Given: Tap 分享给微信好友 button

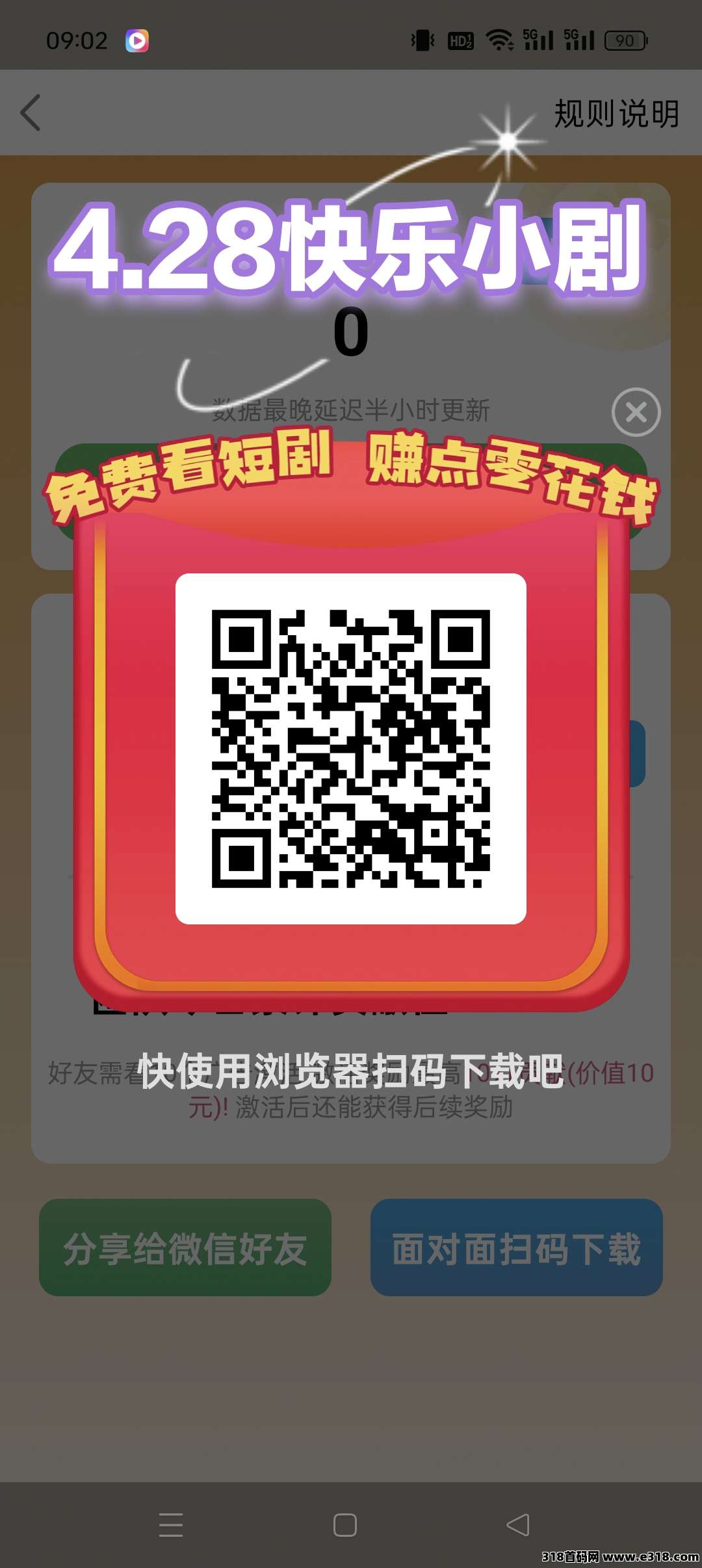Looking at the screenshot, I should (185, 1249).
